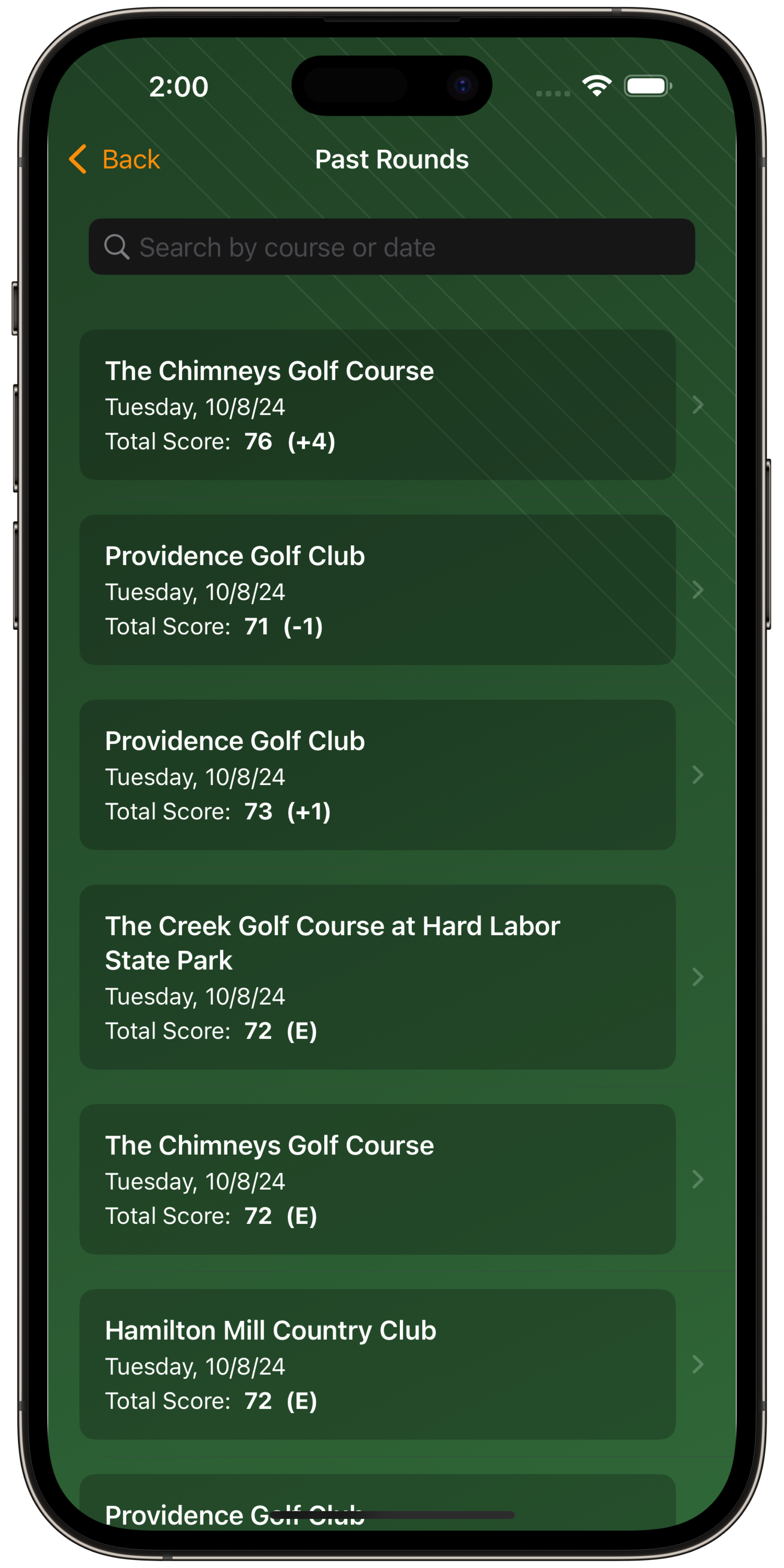The width and height of the screenshot is (784, 1568).
Task: Open The Chimneys round with score 76
Action: 377,405
